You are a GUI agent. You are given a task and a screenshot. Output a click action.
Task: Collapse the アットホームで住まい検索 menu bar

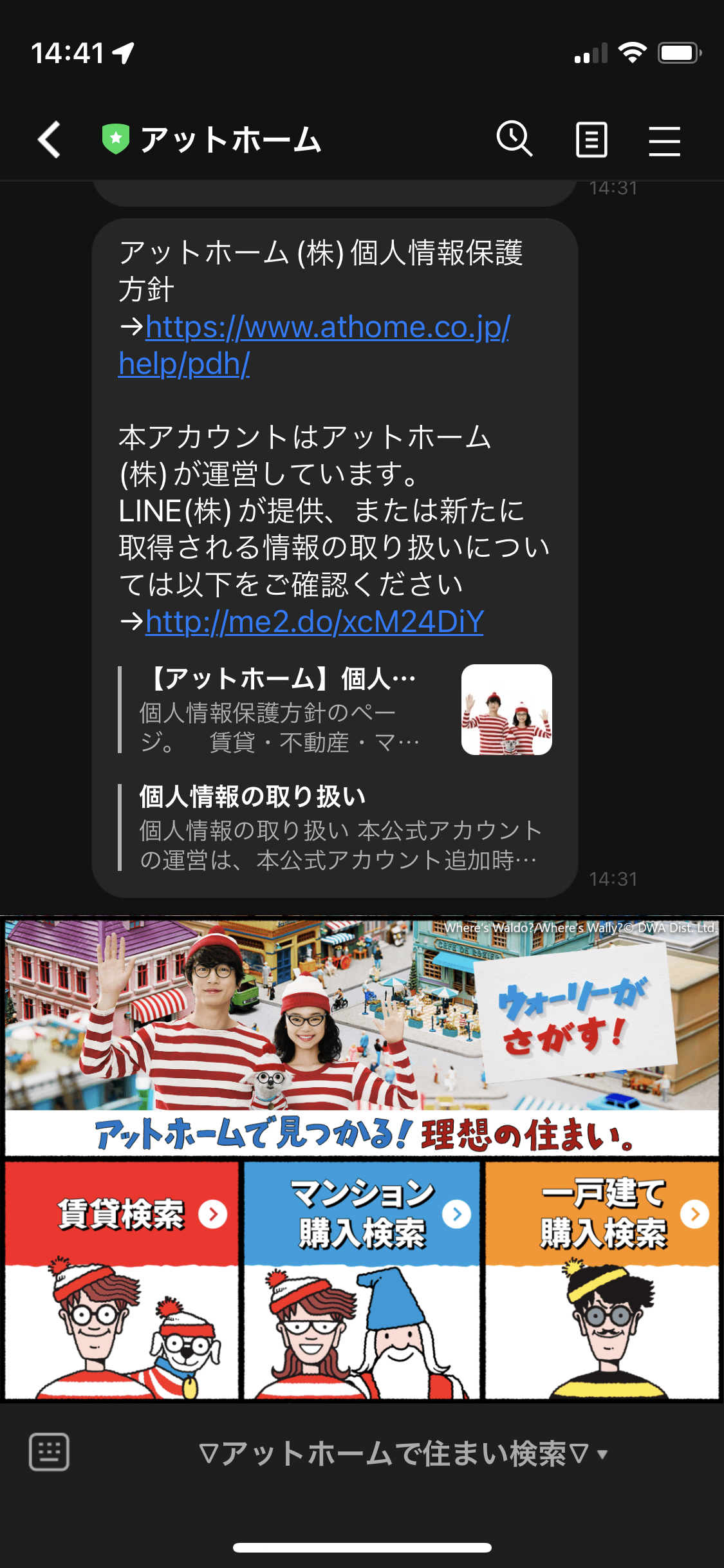(403, 1453)
